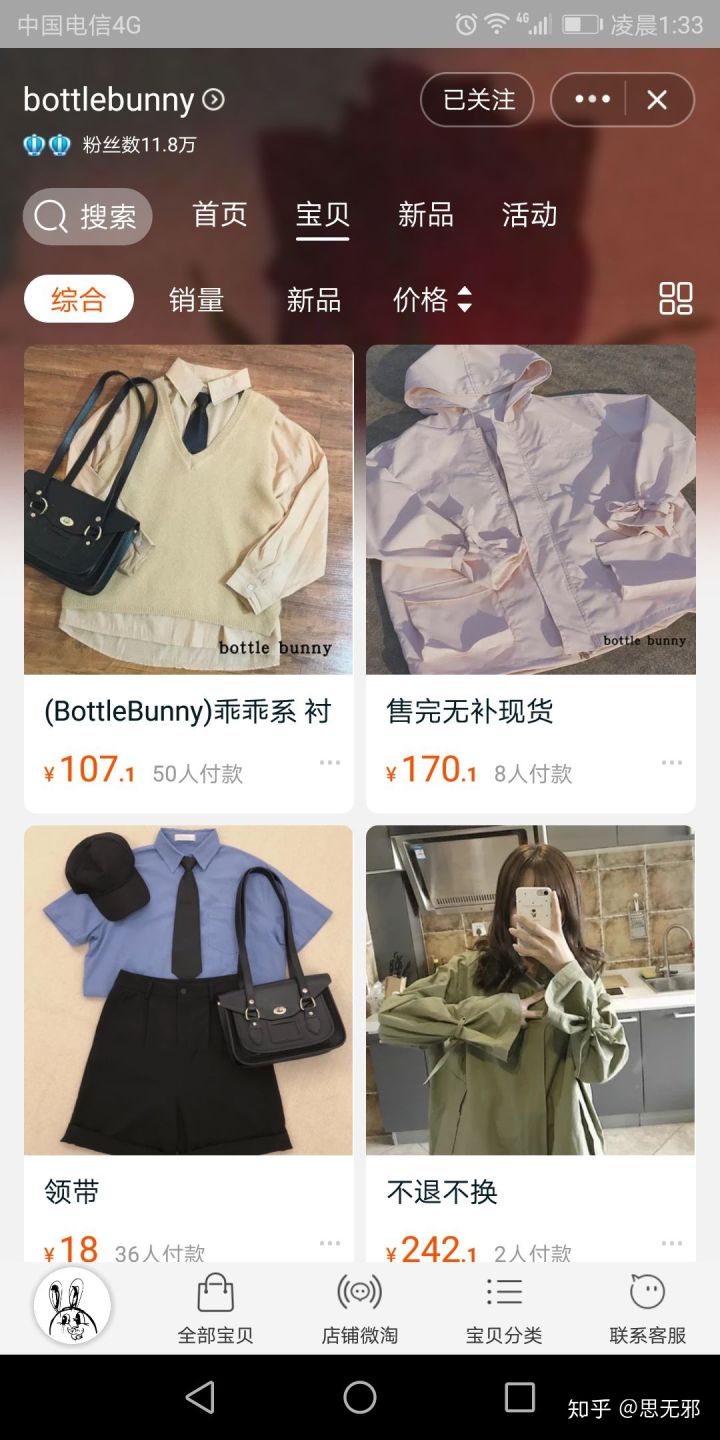The width and height of the screenshot is (720, 1440).
Task: Switch to the top 新品 tab
Action: [425, 215]
